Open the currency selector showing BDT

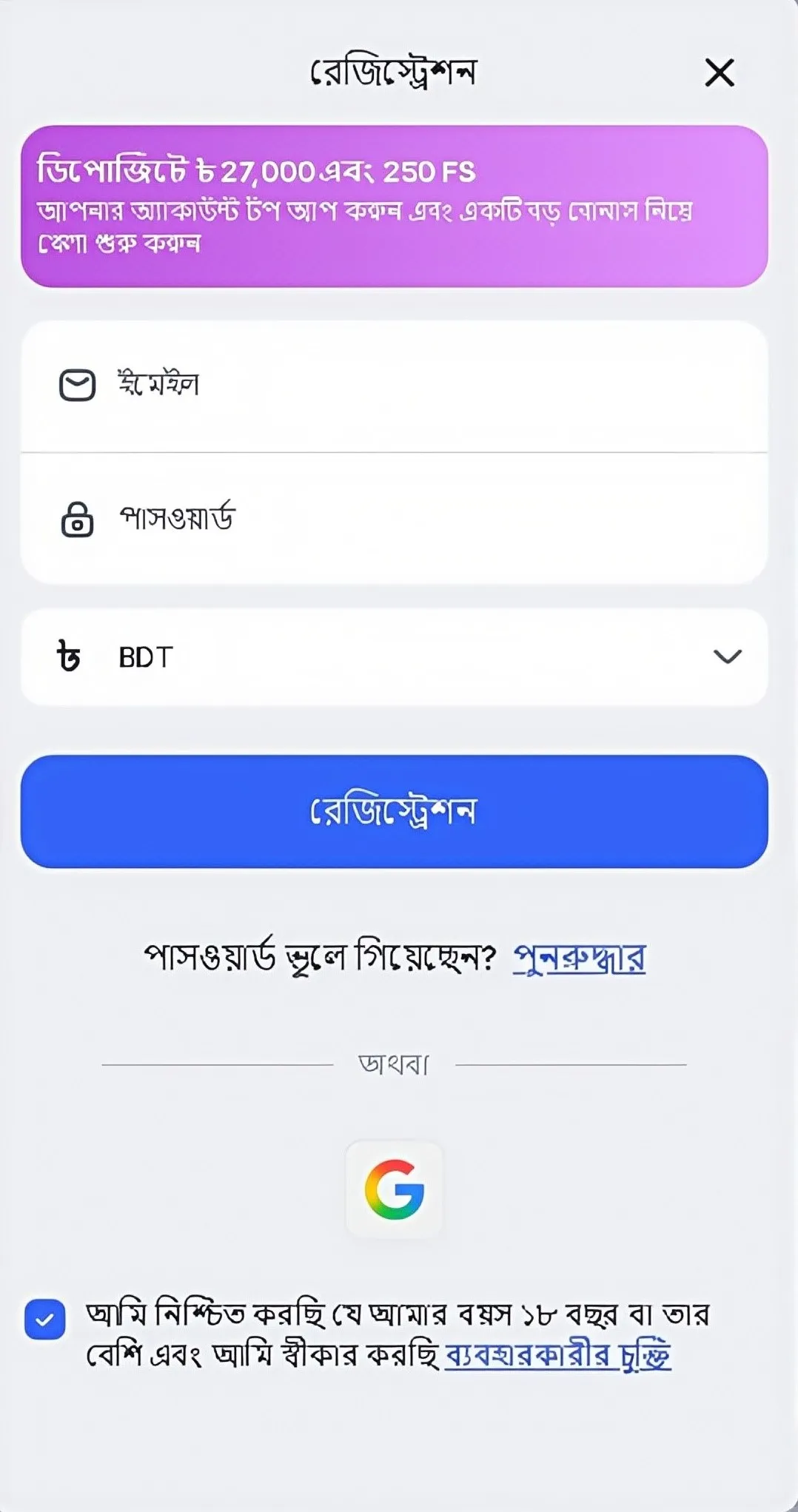pos(395,656)
